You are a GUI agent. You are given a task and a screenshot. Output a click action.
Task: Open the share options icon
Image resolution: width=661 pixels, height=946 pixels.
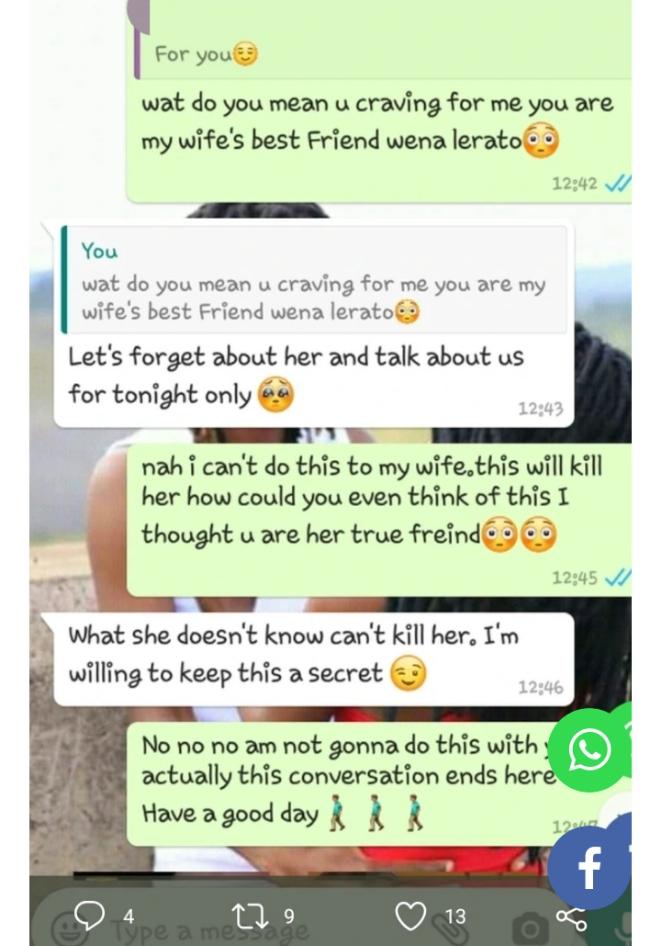tap(572, 918)
